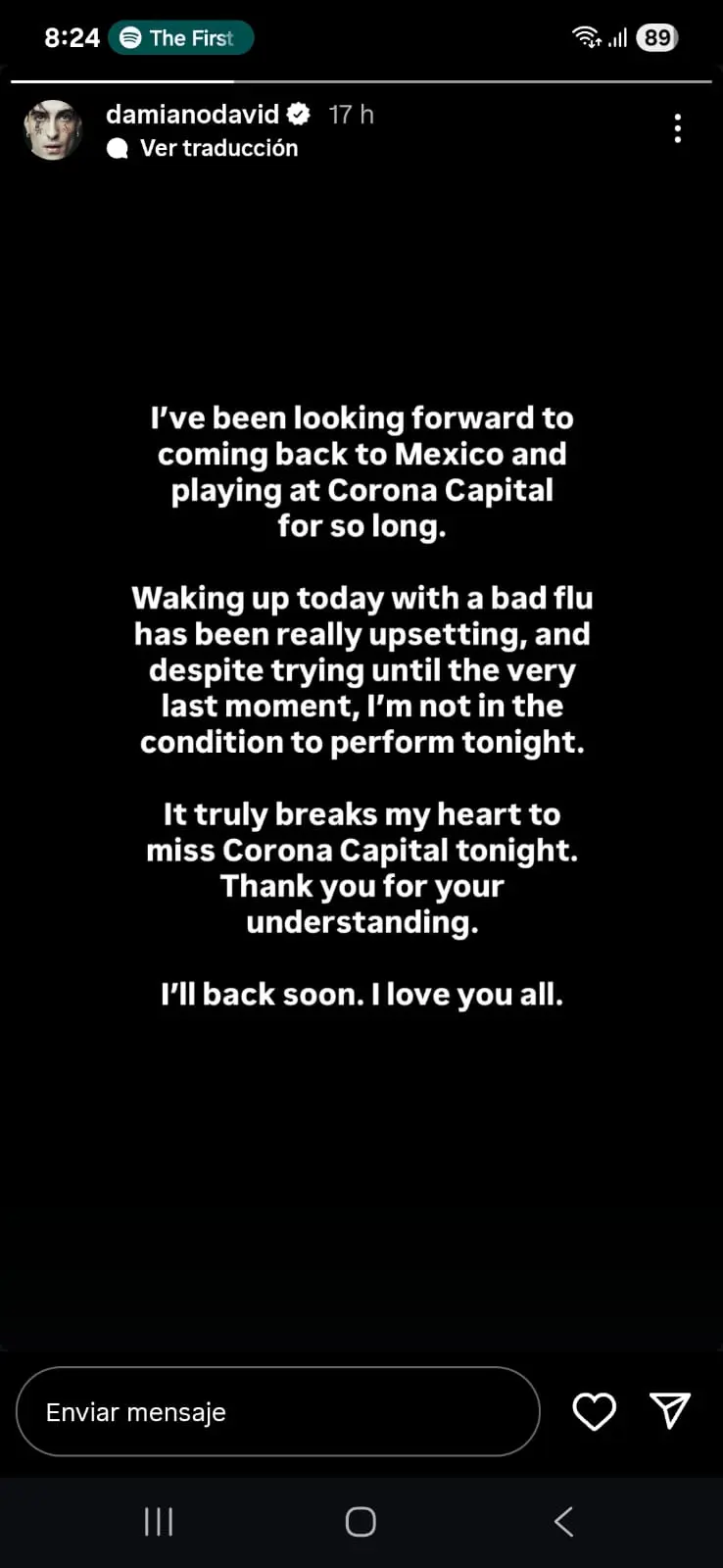The width and height of the screenshot is (723, 1568).
Task: Open damianodavid's profile picture
Action: pyautogui.click(x=53, y=129)
